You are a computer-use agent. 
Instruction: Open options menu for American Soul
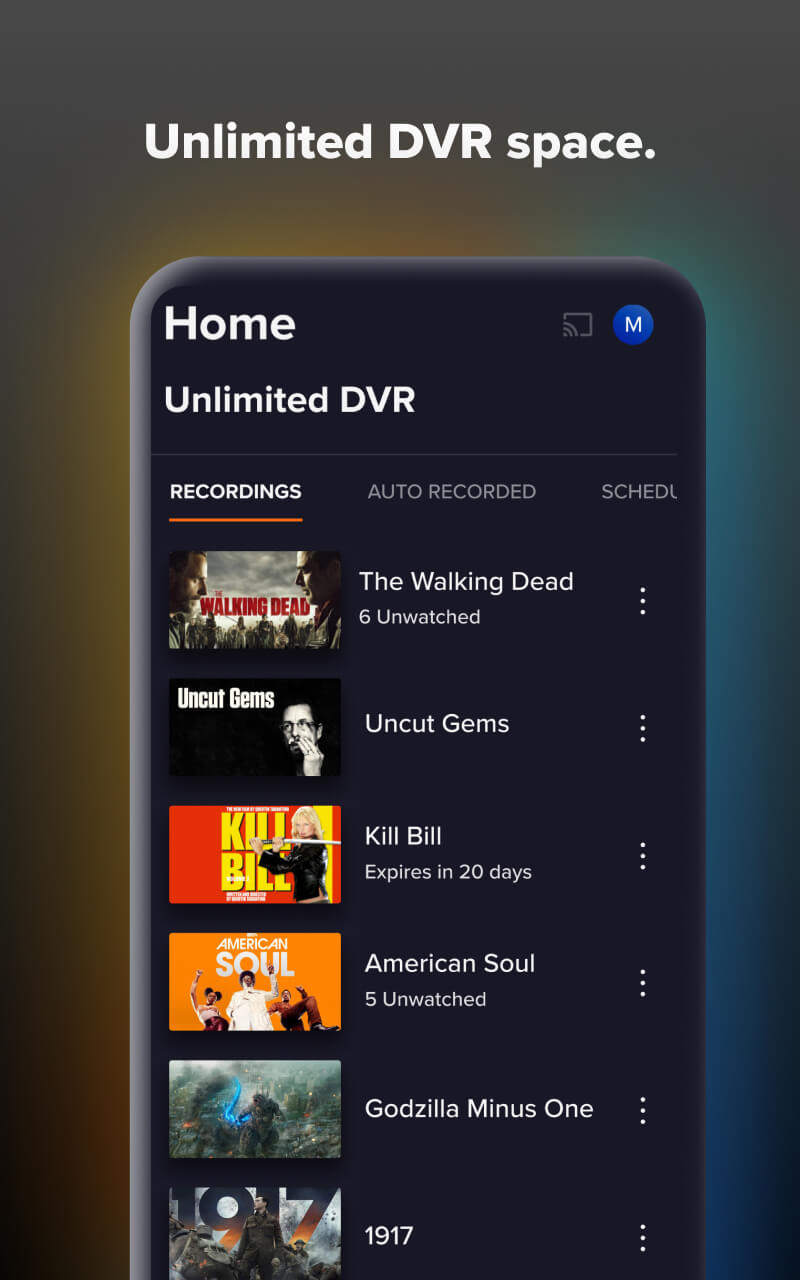643,982
